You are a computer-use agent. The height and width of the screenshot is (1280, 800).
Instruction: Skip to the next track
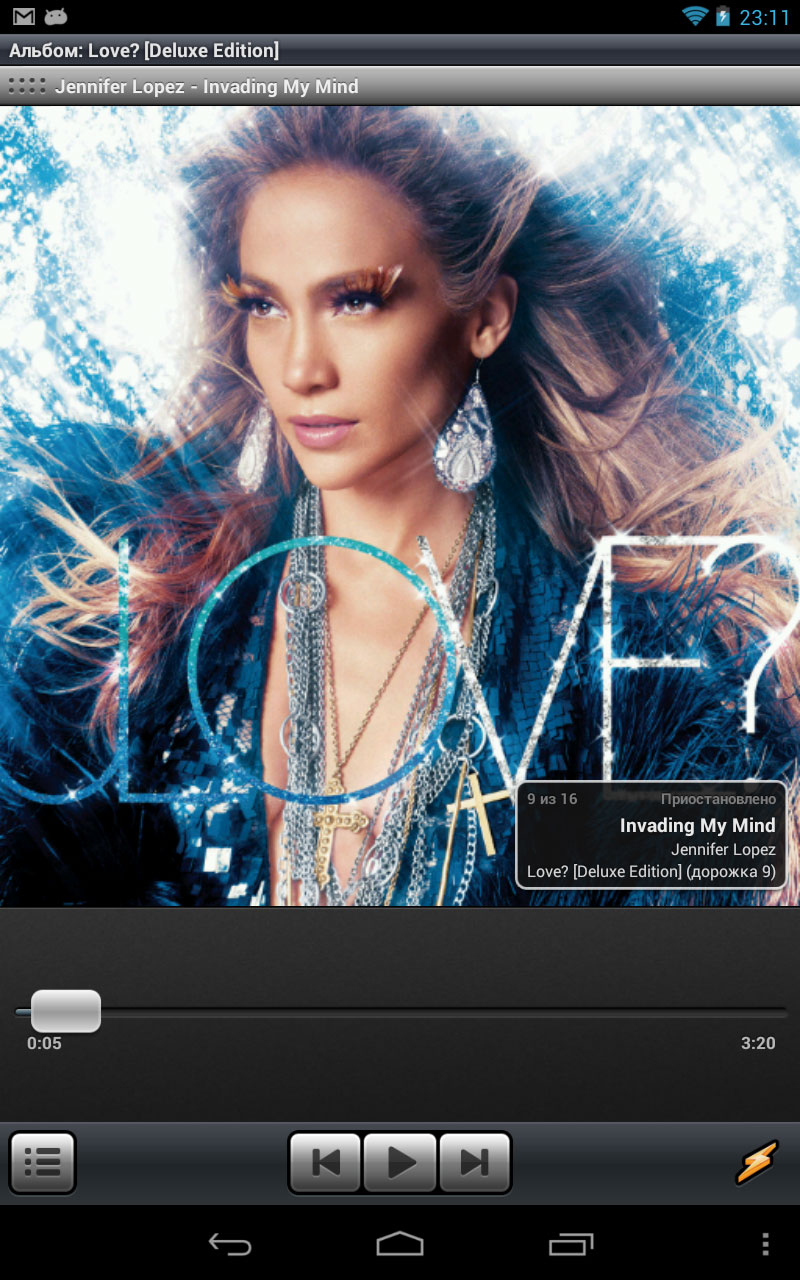tap(474, 1163)
